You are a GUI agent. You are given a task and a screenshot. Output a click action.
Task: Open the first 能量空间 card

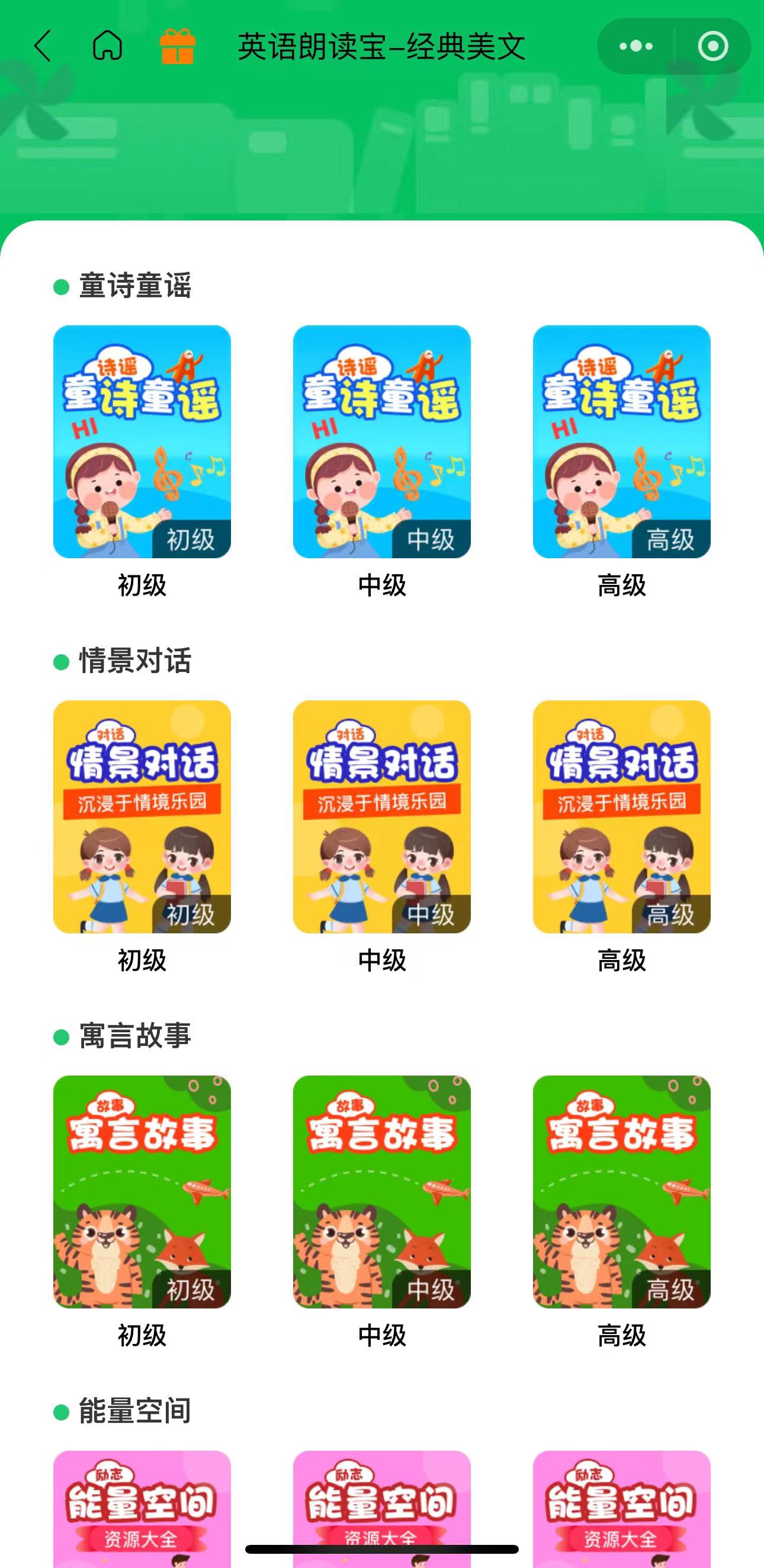(x=142, y=1503)
